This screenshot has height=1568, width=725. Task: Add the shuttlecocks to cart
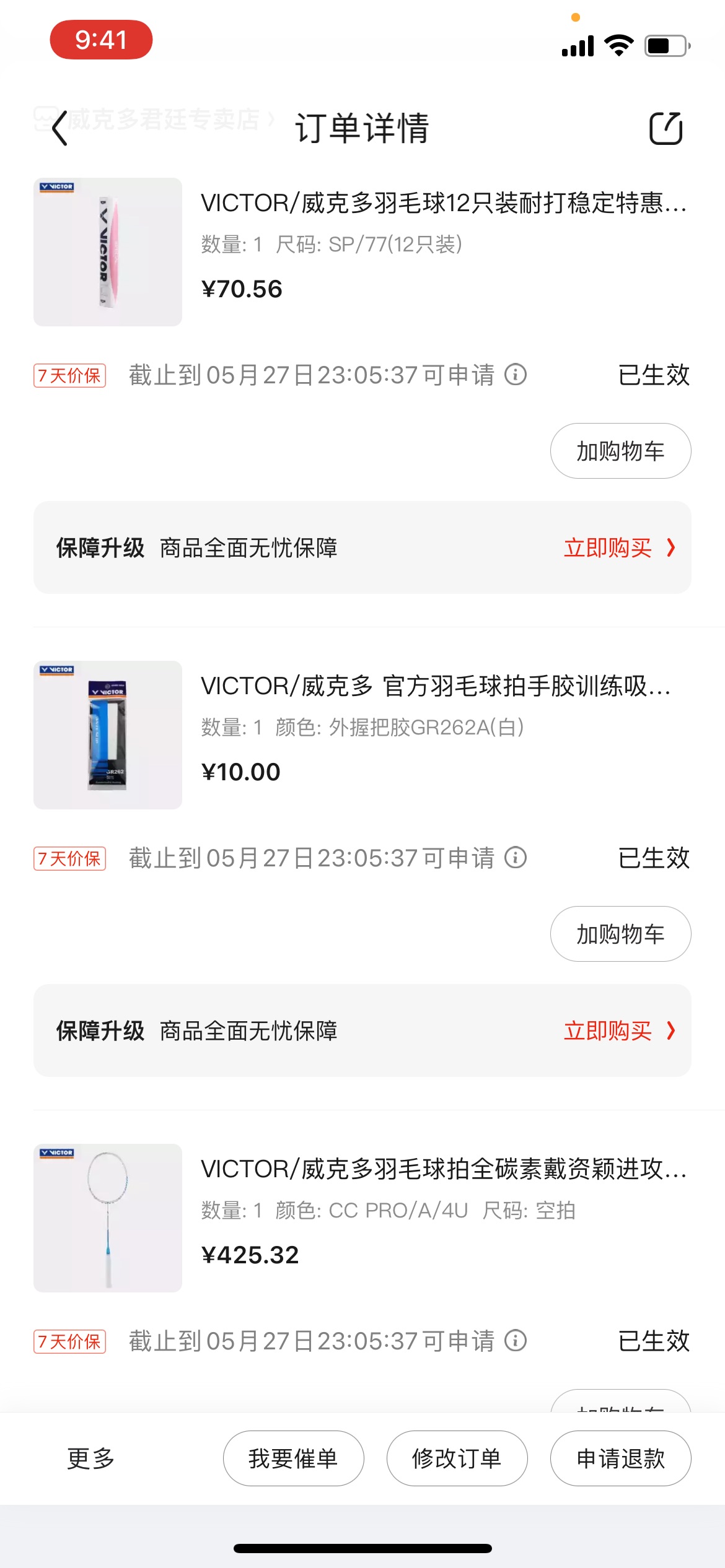620,451
